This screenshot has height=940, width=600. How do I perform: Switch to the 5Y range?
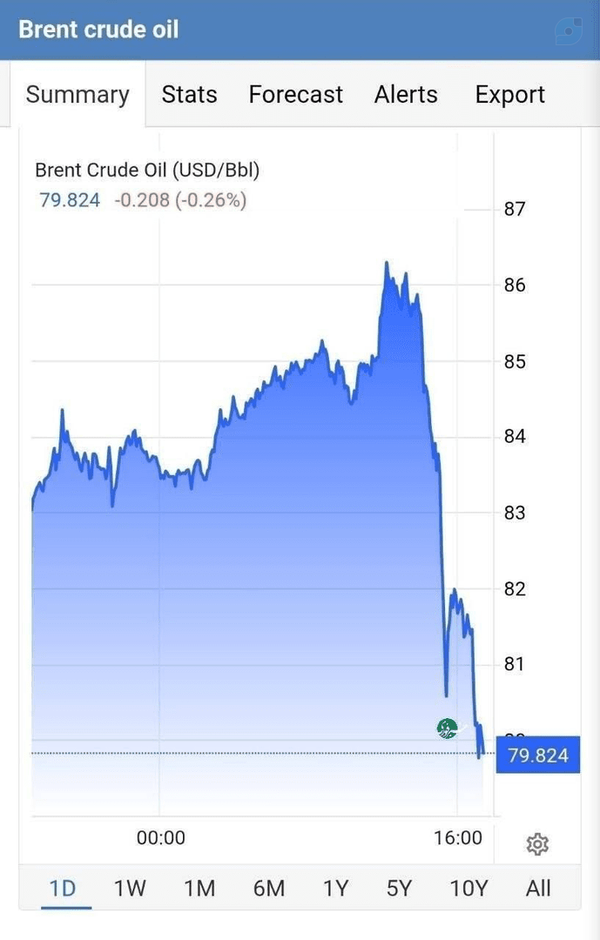click(x=399, y=888)
